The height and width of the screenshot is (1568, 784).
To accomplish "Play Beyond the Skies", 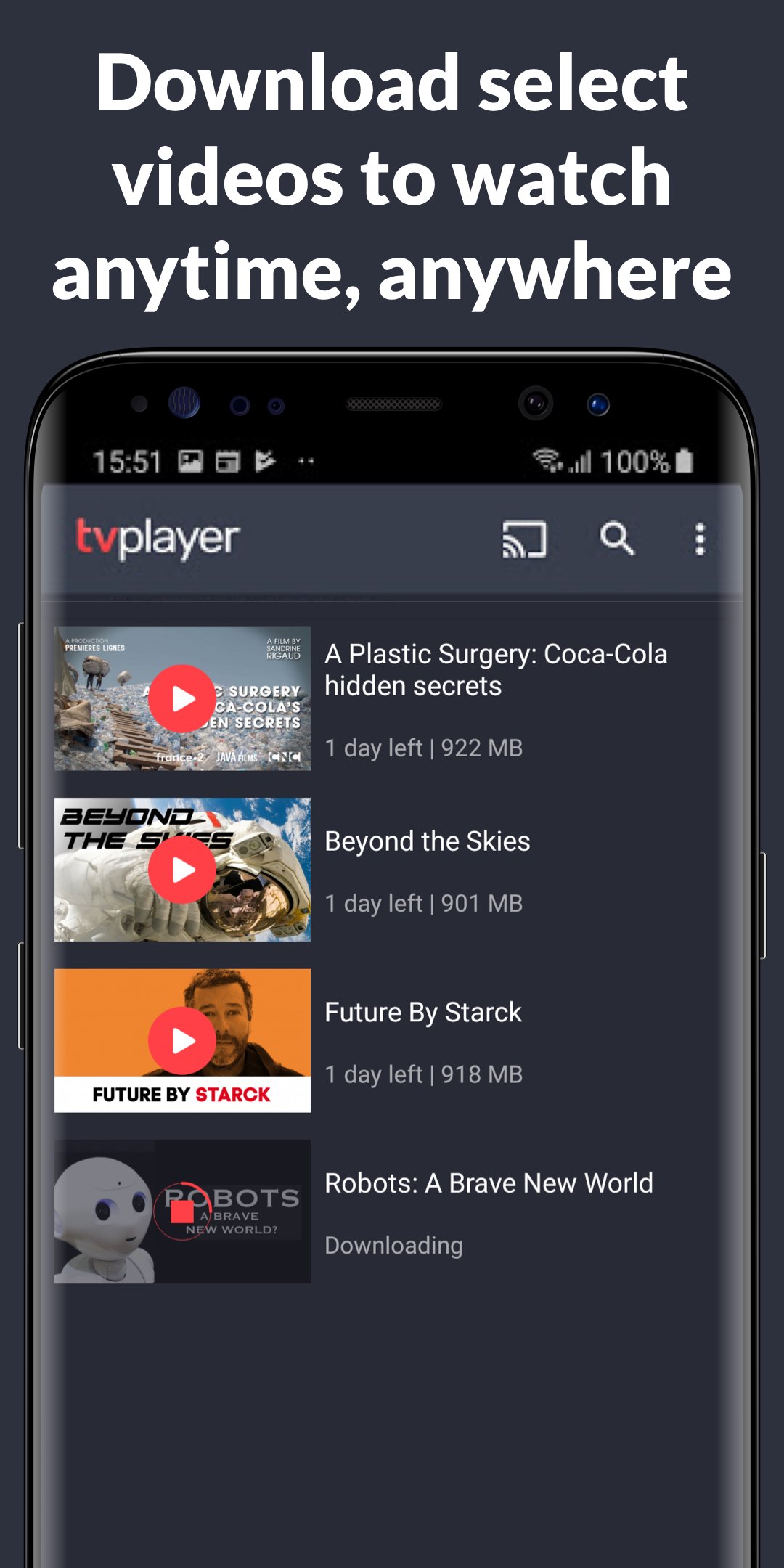I will (181, 870).
